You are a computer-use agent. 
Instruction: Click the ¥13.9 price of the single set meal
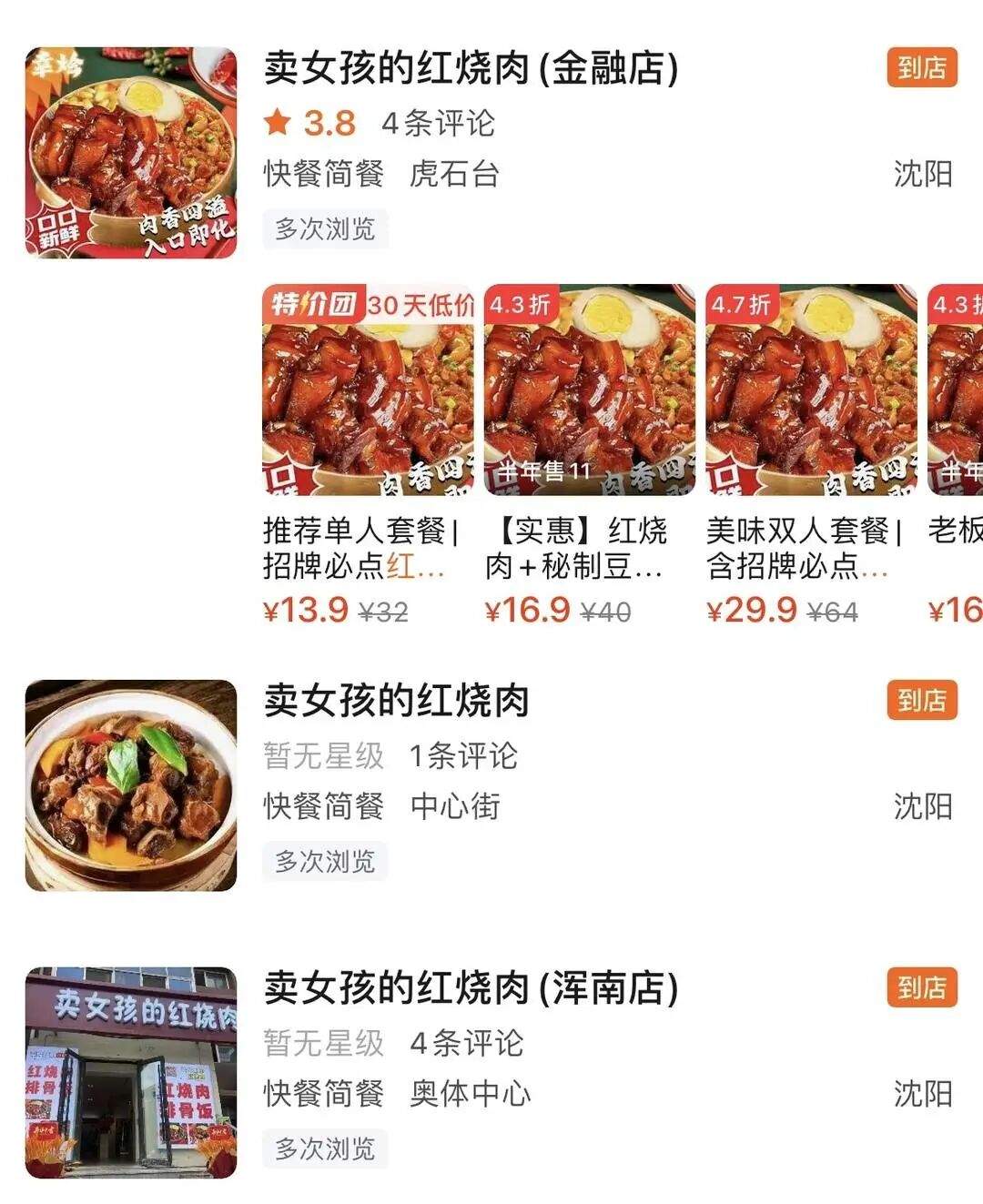[x=299, y=610]
